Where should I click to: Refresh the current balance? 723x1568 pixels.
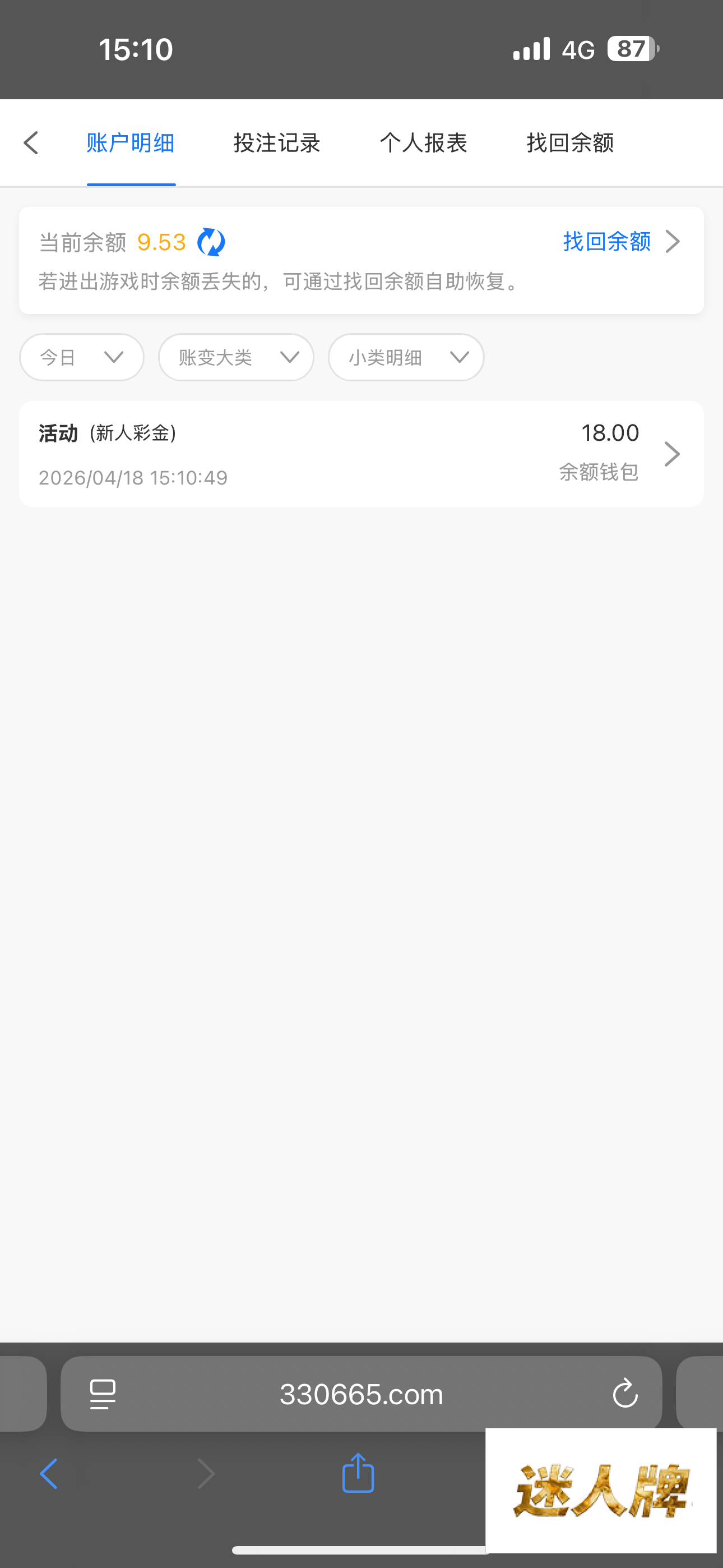[211, 242]
